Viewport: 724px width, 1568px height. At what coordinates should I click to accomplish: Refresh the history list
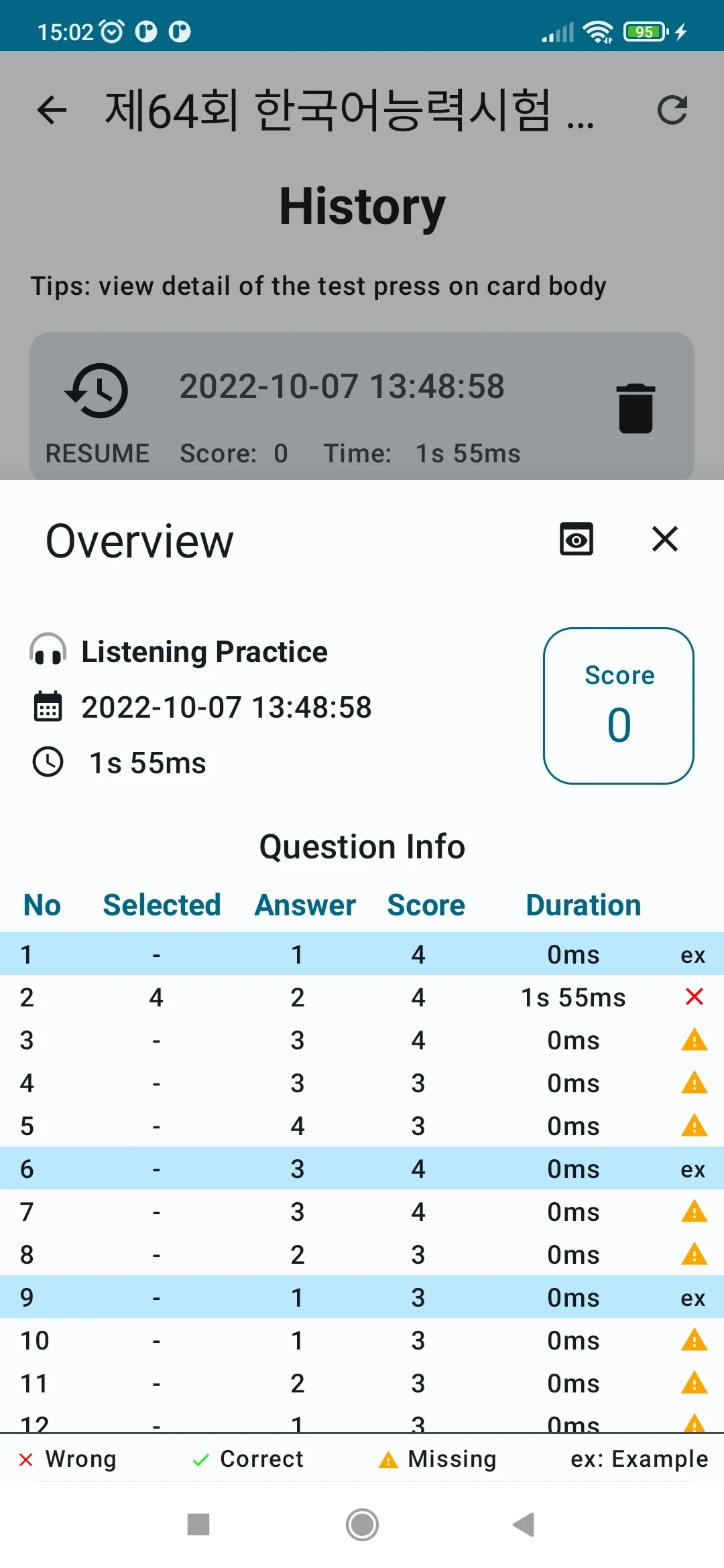click(672, 110)
